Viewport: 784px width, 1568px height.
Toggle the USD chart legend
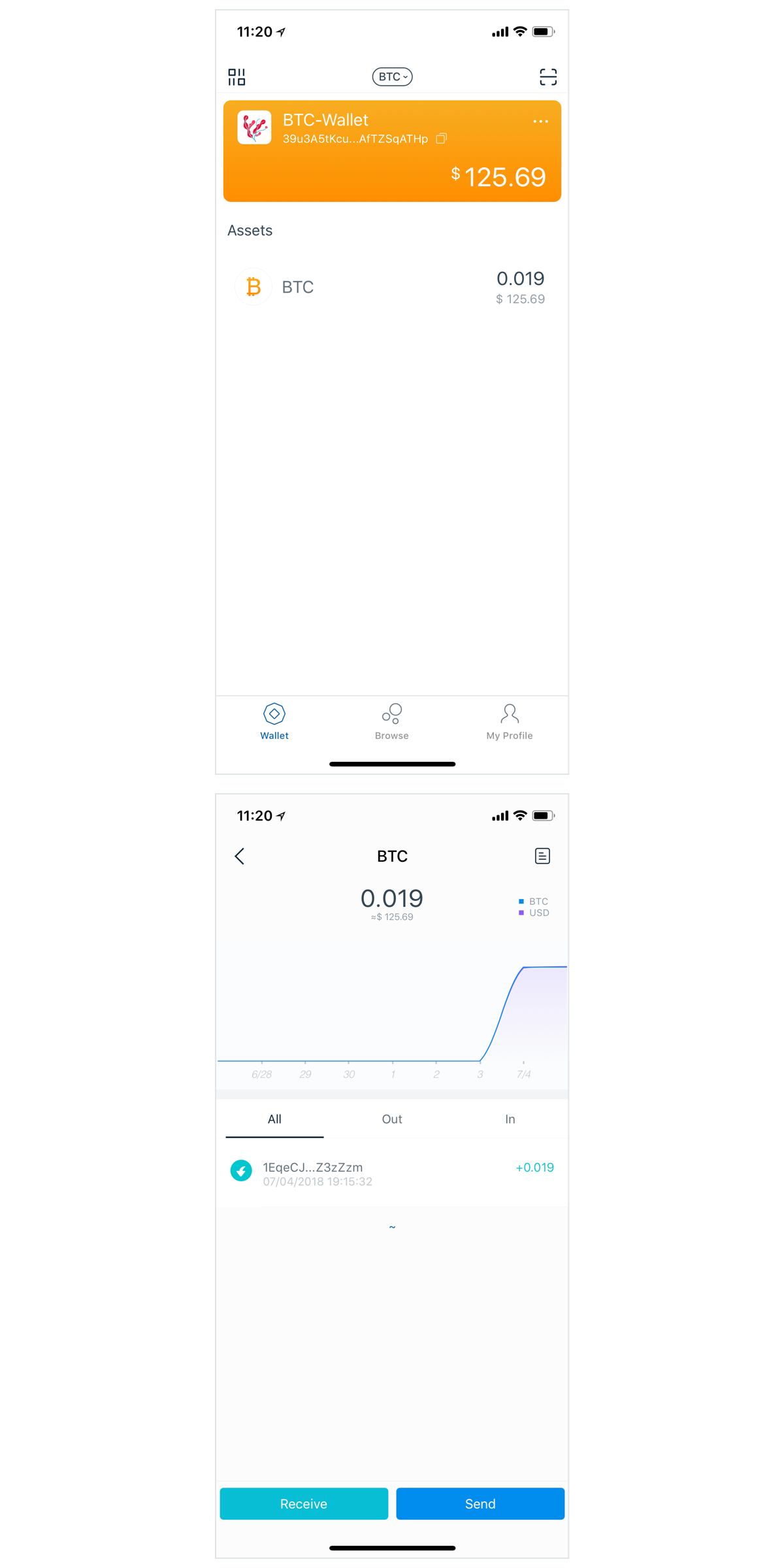[534, 913]
